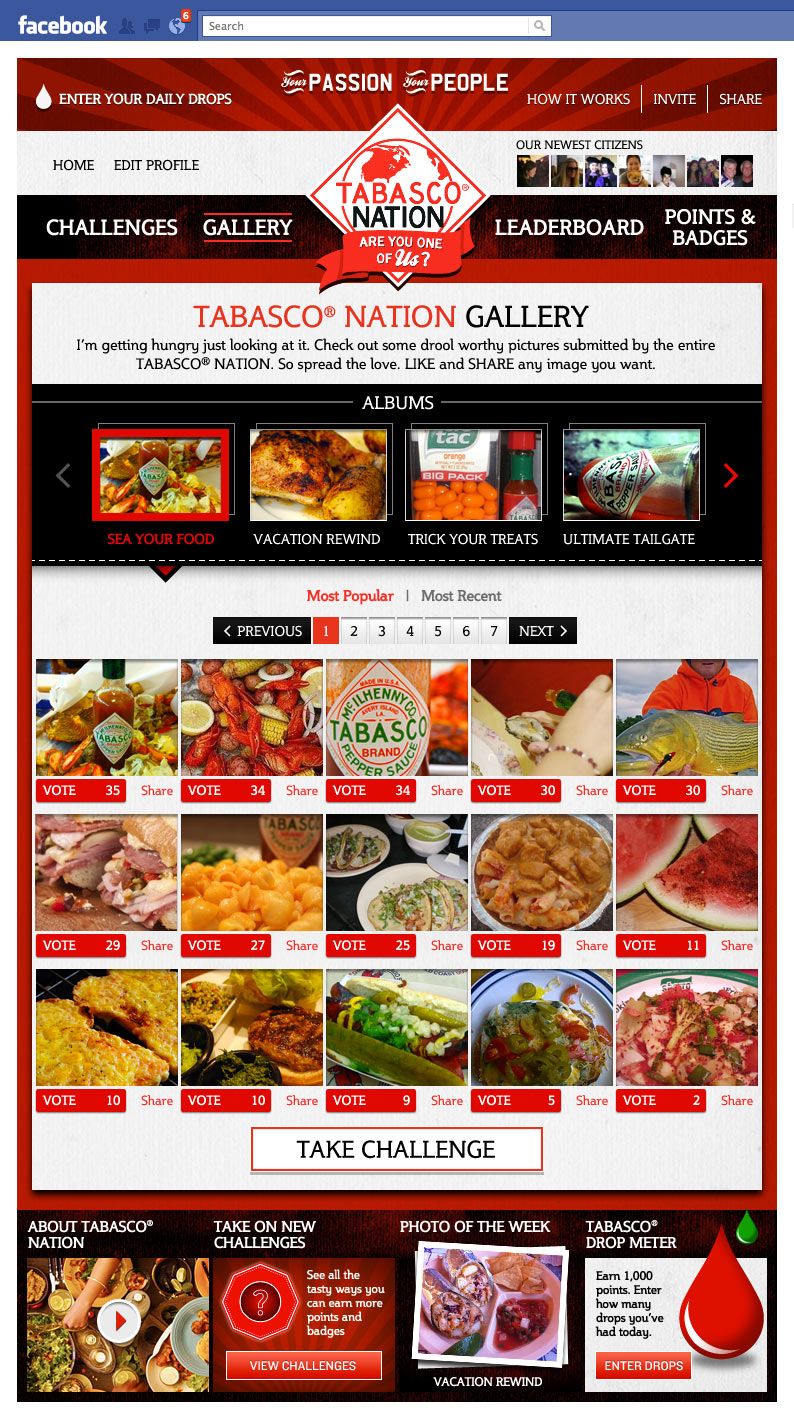Open the Vacation Rewind album
The width and height of the screenshot is (794, 1419).
(317, 476)
